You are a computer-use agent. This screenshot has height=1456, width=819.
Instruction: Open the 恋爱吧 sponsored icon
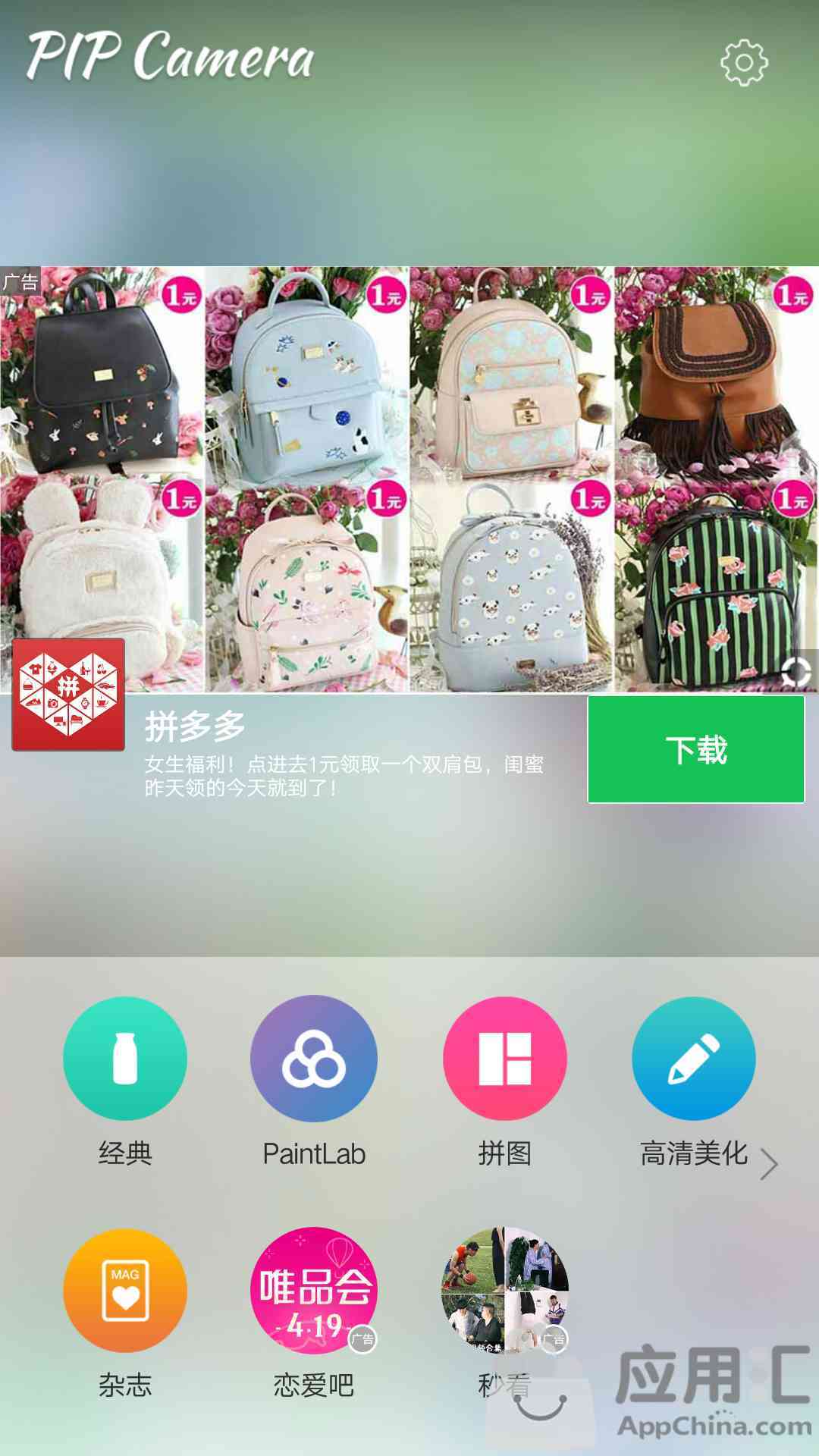314,1291
